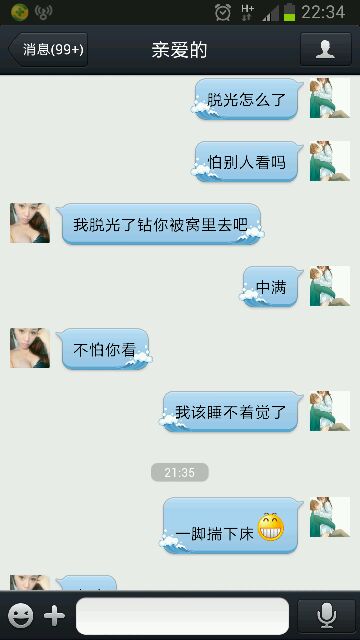Screen dimensions: 360x640
Task: Switch to voice input microphone
Action: (326, 616)
